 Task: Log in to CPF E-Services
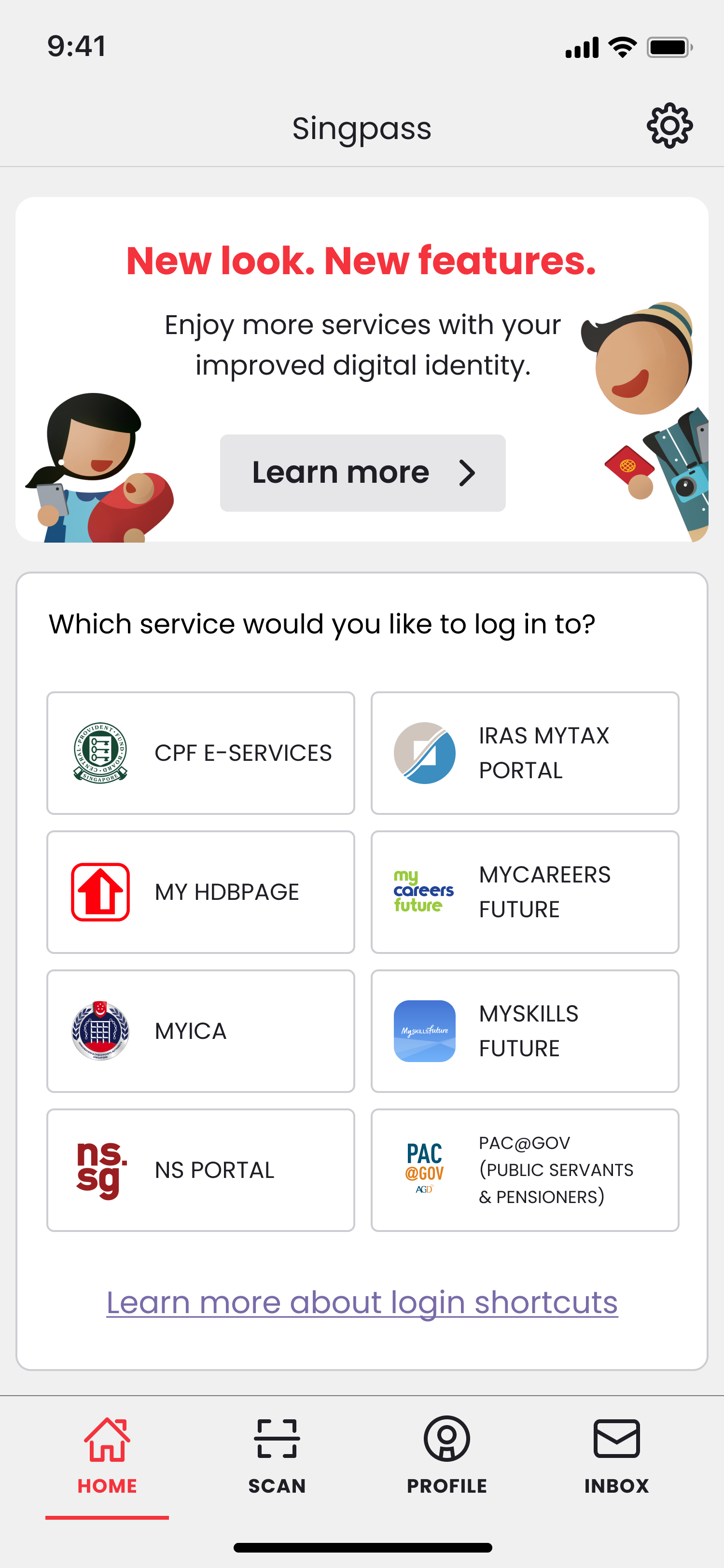[x=201, y=753]
